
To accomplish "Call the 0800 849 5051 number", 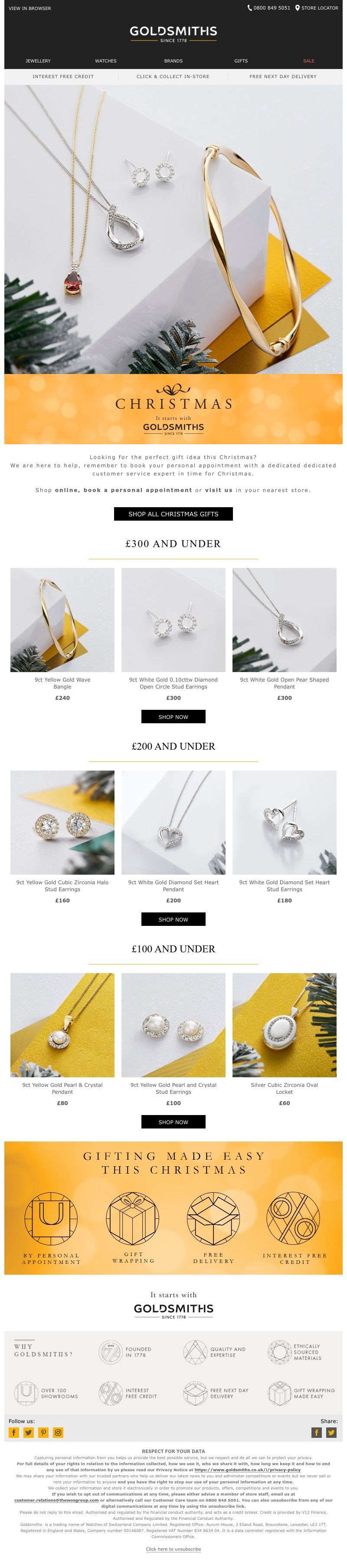I will tap(271, 9).
